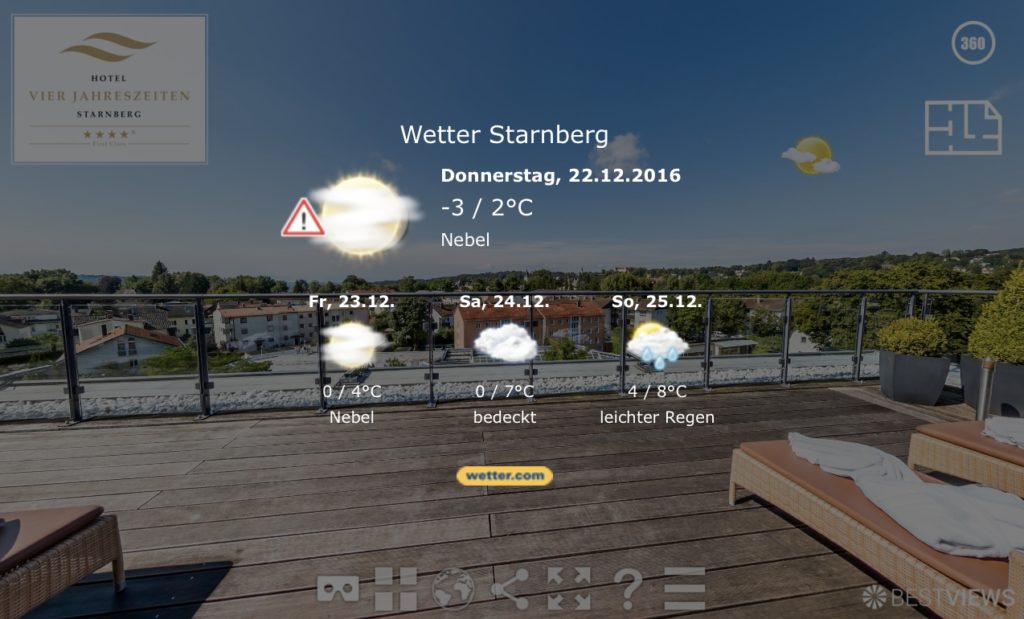Viewport: 1024px width, 619px height.
Task: Open the help question mark
Action: pos(628,589)
